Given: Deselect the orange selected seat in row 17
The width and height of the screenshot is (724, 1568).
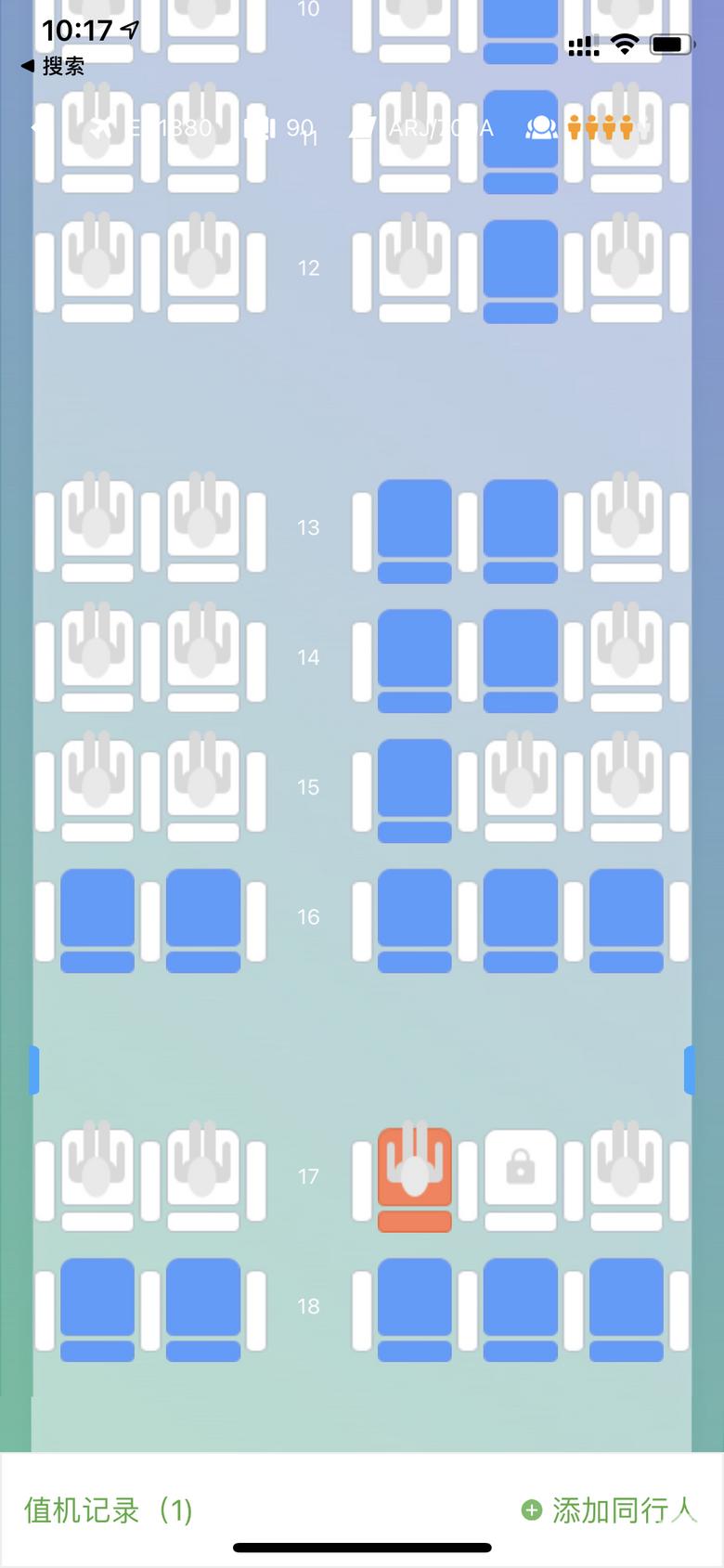Looking at the screenshot, I should 415,1180.
